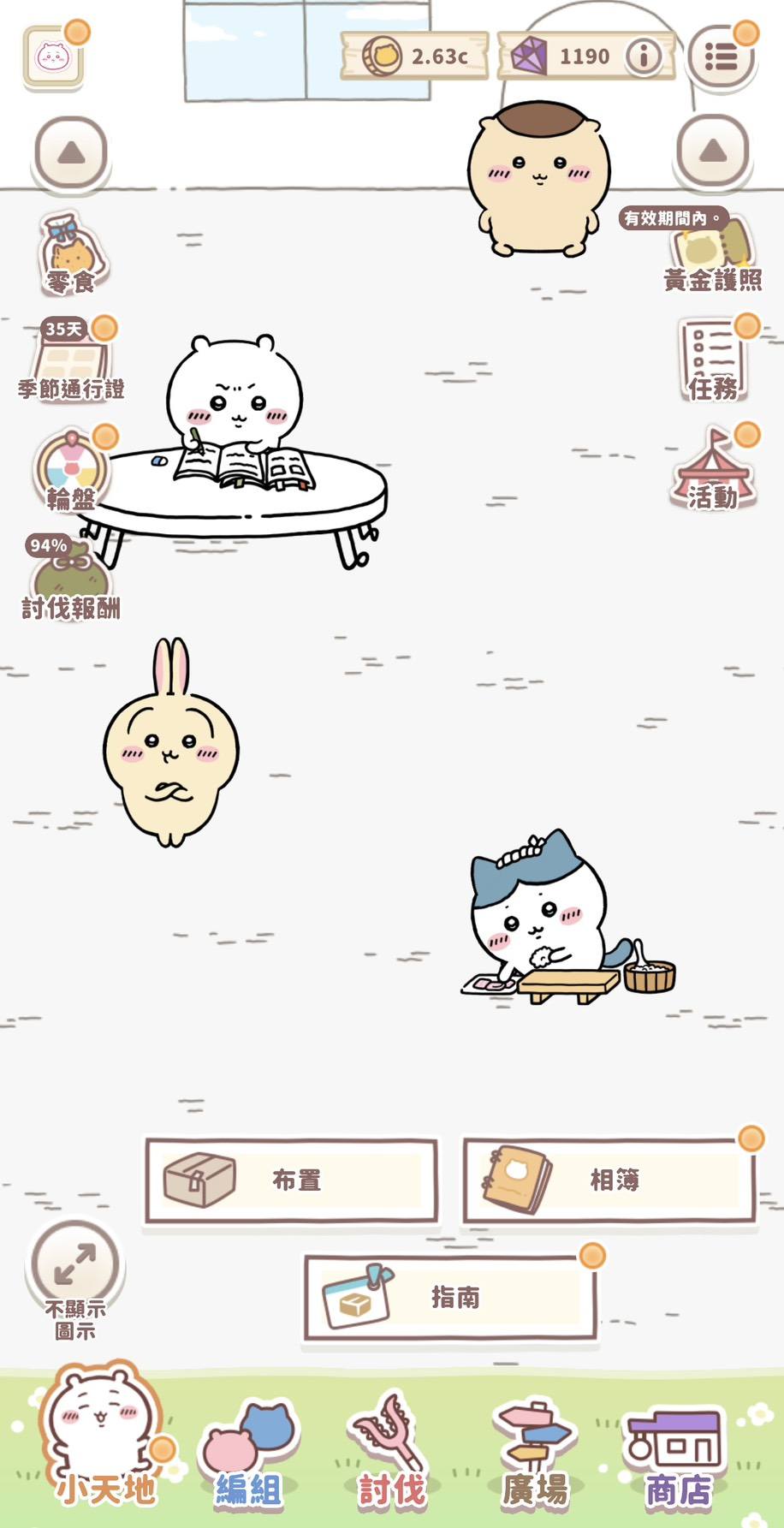Viewport: 784px width, 1528px height.
Task: Open the 相簿 album
Action: (x=609, y=1180)
